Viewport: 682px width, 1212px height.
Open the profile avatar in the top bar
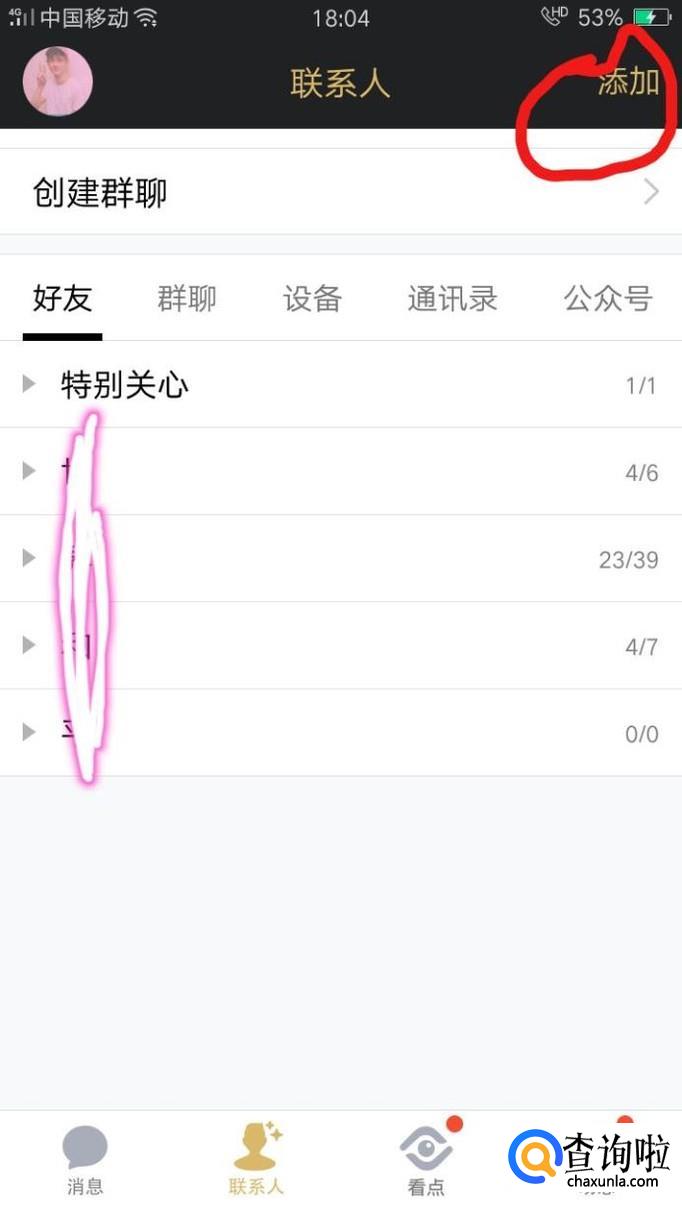57,81
